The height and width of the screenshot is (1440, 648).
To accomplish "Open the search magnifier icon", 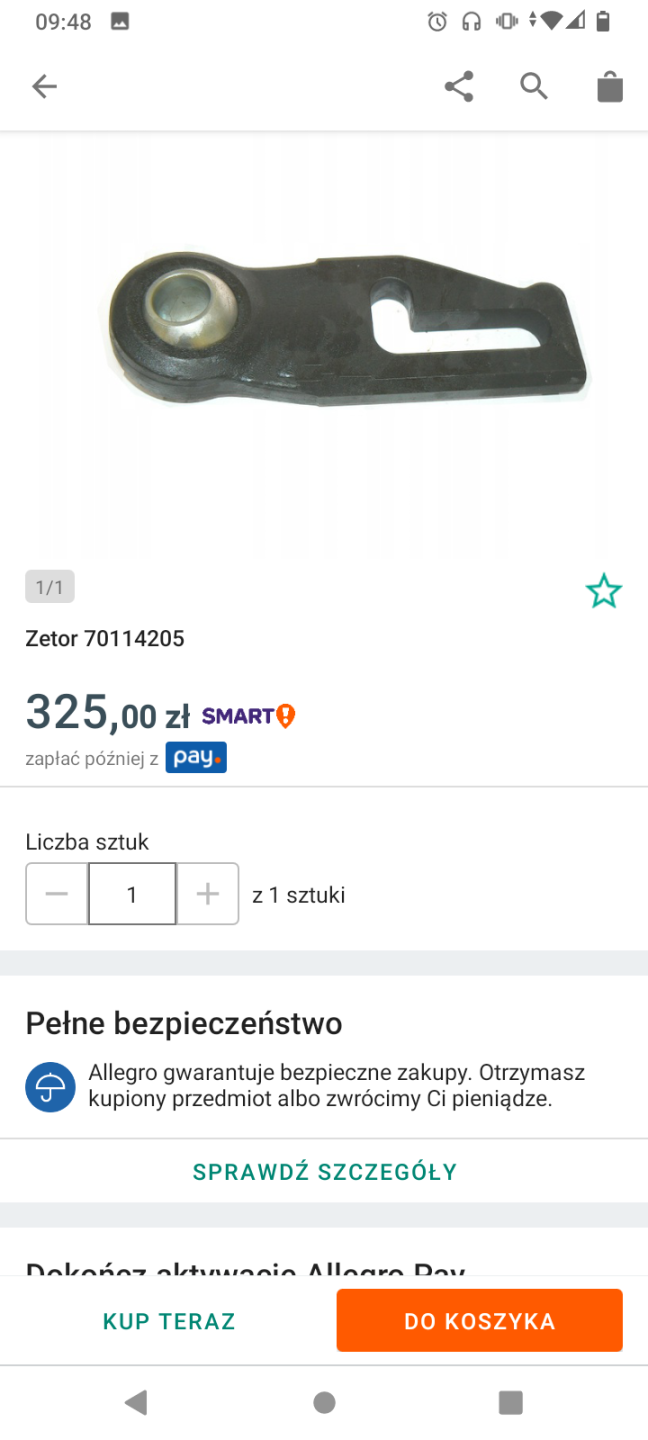I will (534, 87).
